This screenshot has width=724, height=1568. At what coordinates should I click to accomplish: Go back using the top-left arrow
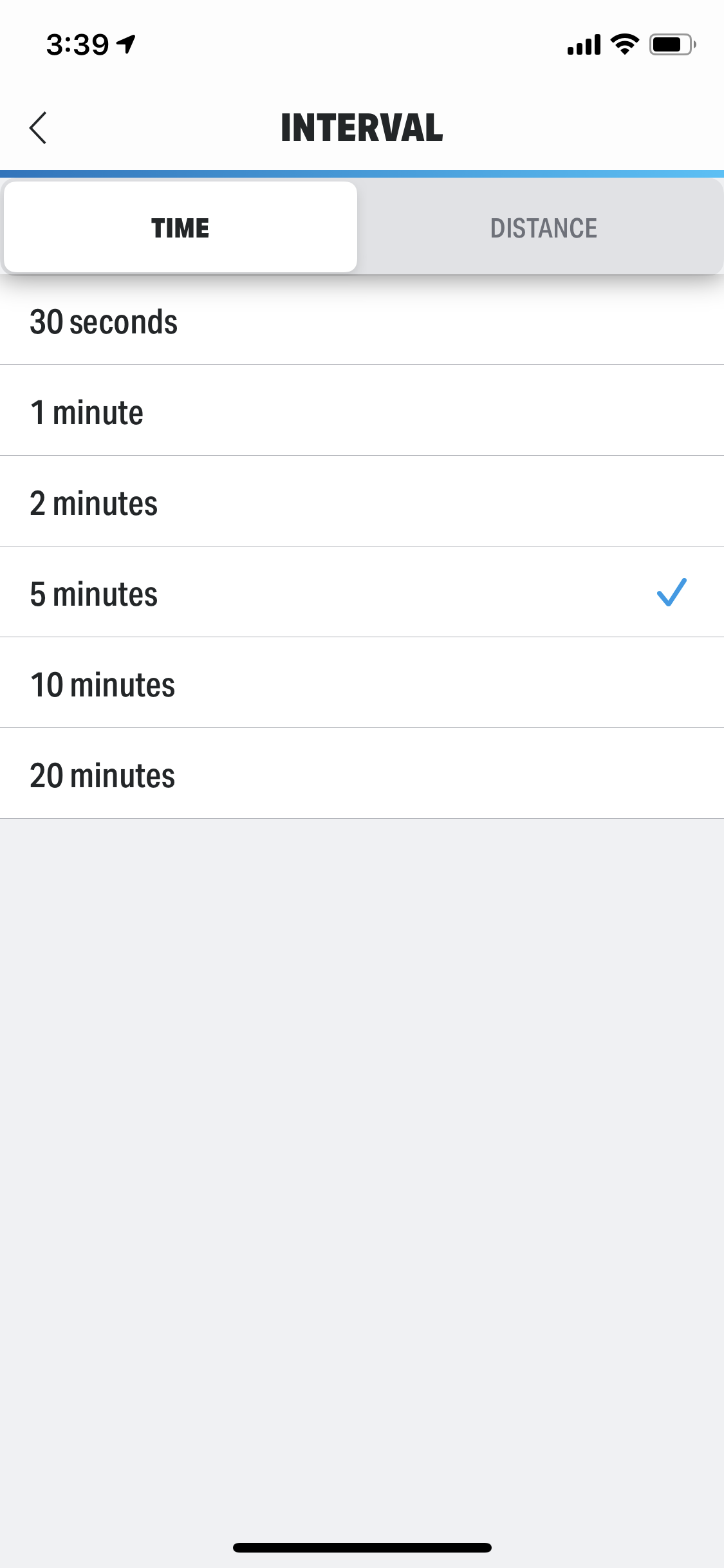click(x=39, y=127)
